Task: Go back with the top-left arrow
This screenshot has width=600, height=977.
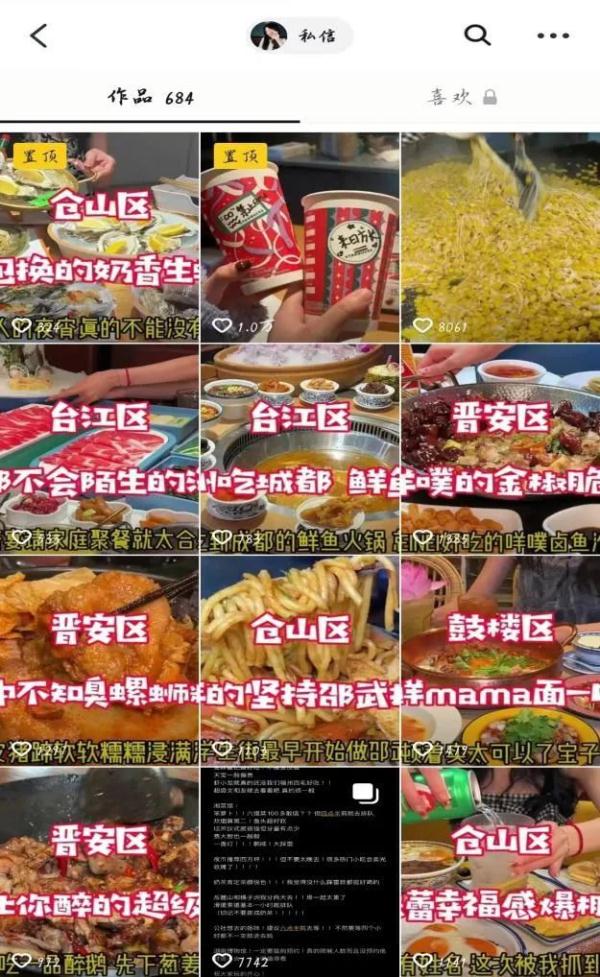Action: [x=39, y=36]
